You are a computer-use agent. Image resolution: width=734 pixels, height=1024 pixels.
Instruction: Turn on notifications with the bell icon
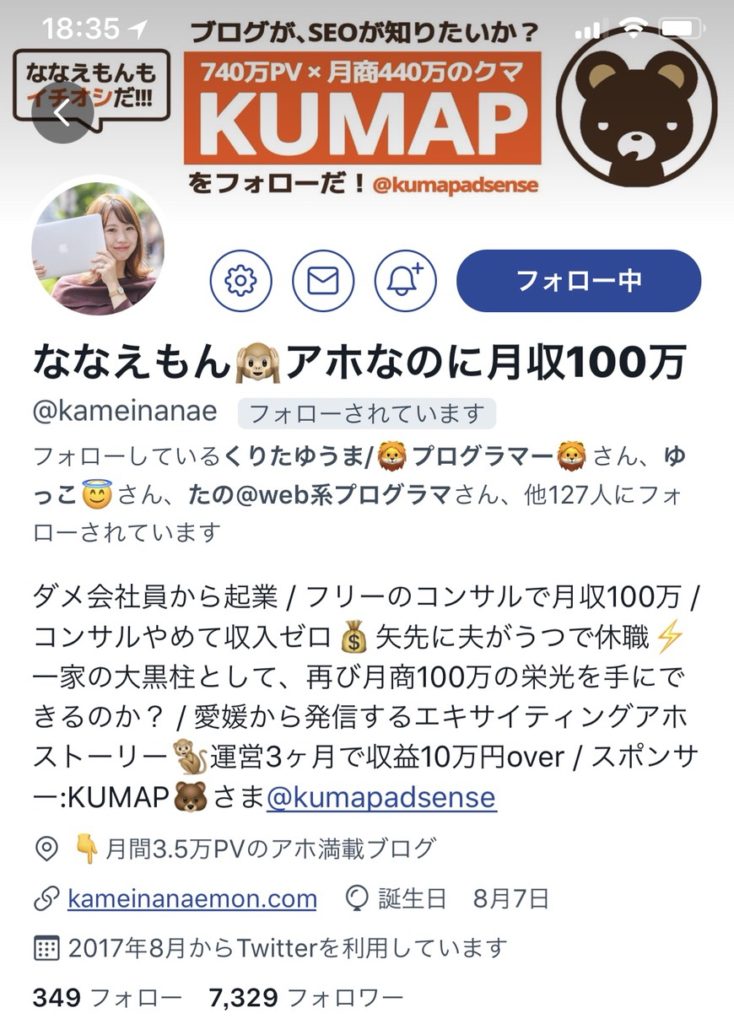pos(405,281)
